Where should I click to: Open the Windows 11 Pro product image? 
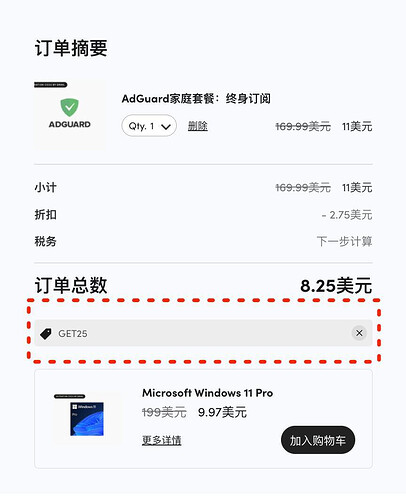pyautogui.click(x=87, y=419)
